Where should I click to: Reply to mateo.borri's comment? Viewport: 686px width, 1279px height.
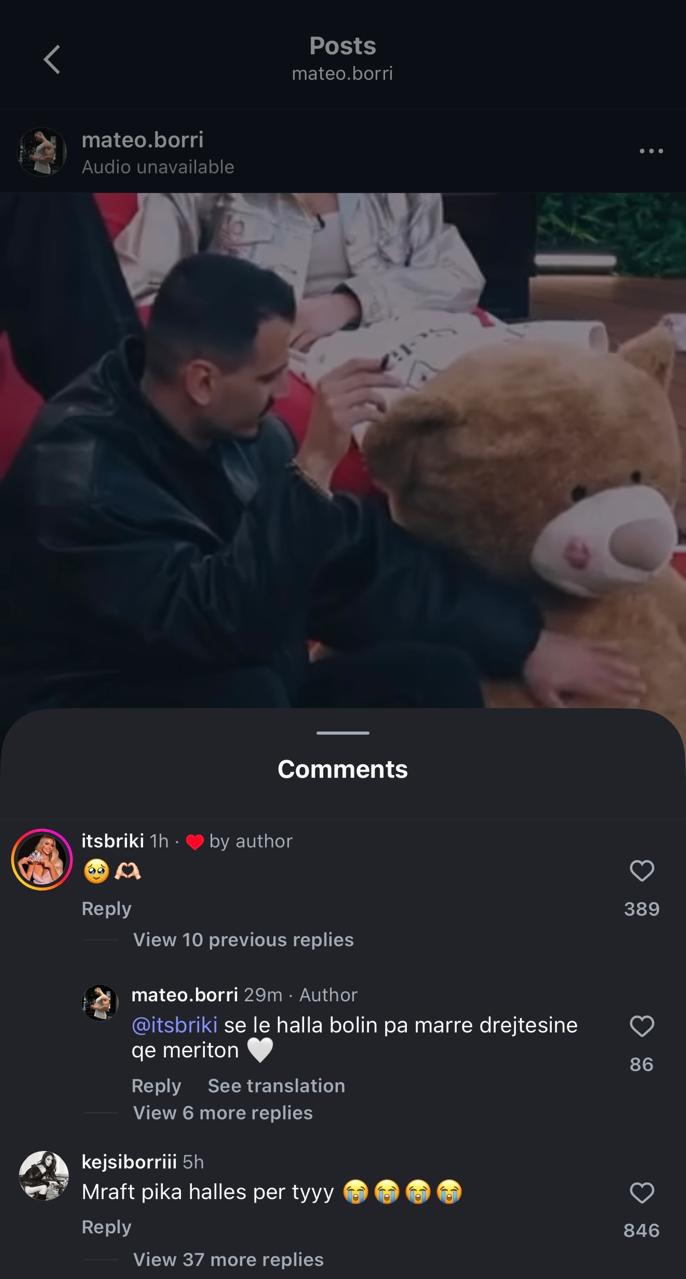[156, 1085]
